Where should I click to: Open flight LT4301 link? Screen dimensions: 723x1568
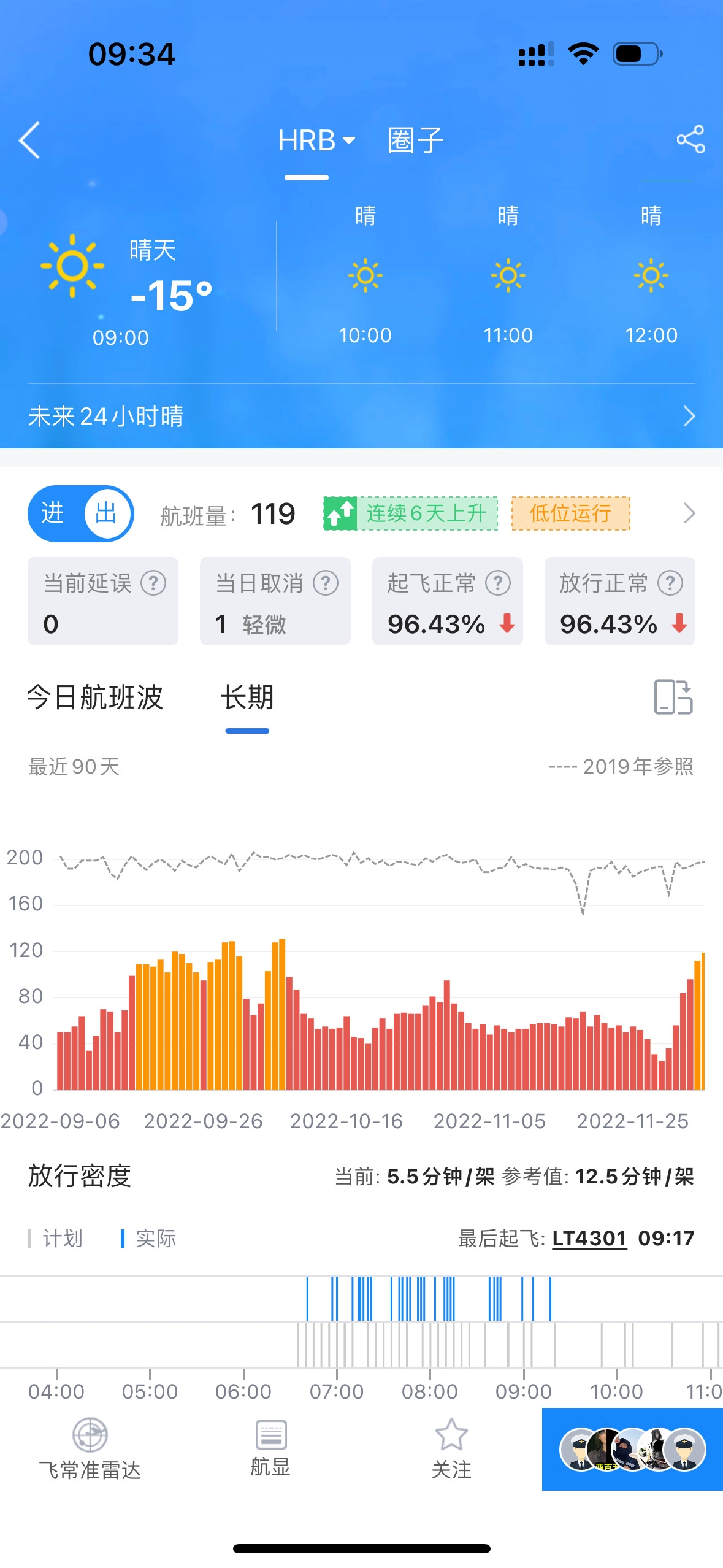[589, 1238]
